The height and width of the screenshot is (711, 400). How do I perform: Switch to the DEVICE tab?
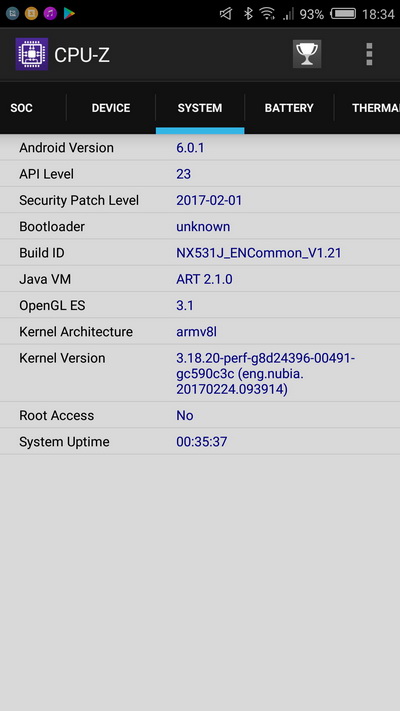(x=111, y=108)
